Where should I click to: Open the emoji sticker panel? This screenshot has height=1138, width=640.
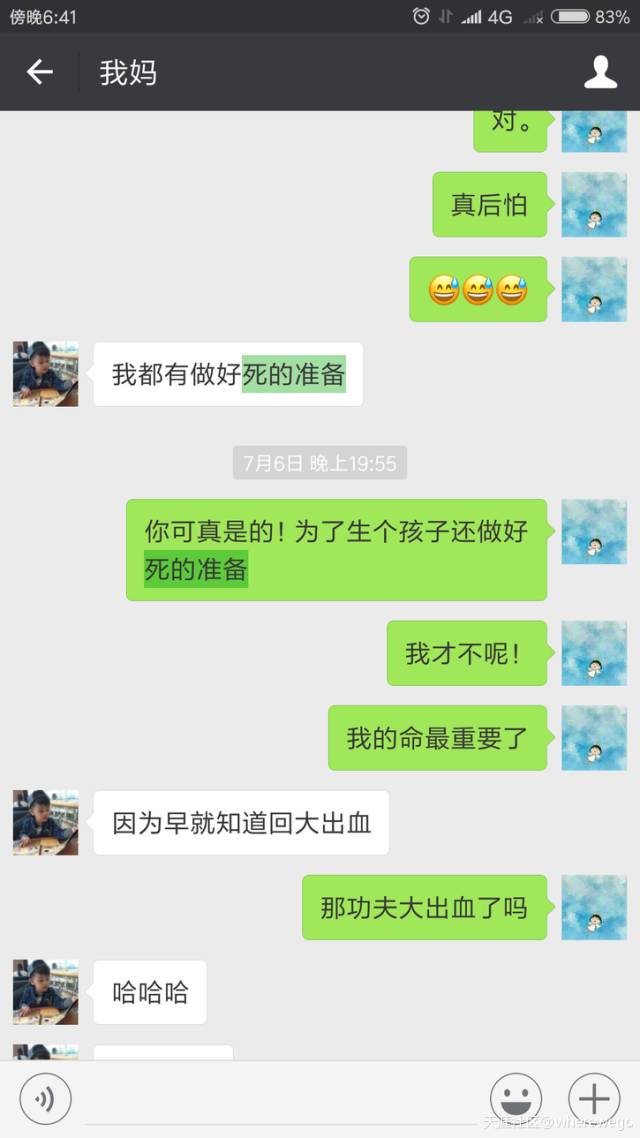click(516, 1100)
